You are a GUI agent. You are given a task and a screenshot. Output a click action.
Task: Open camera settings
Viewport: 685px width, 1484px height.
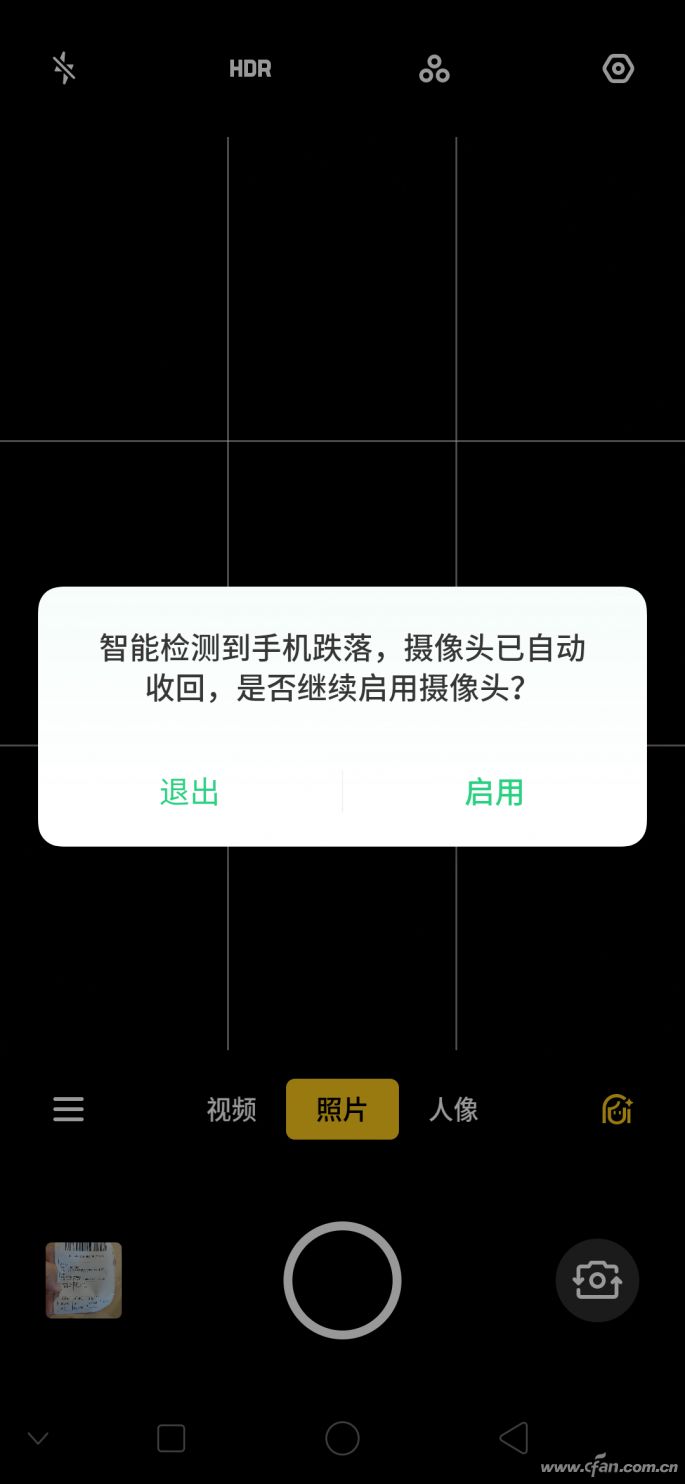point(618,69)
